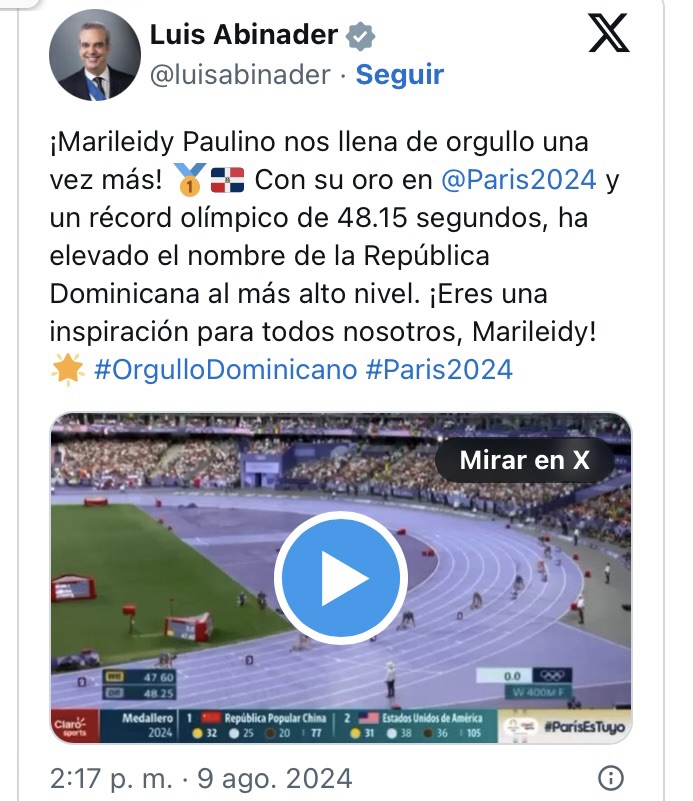Open the X logo icon
Screen dimensions: 693x801
point(609,37)
